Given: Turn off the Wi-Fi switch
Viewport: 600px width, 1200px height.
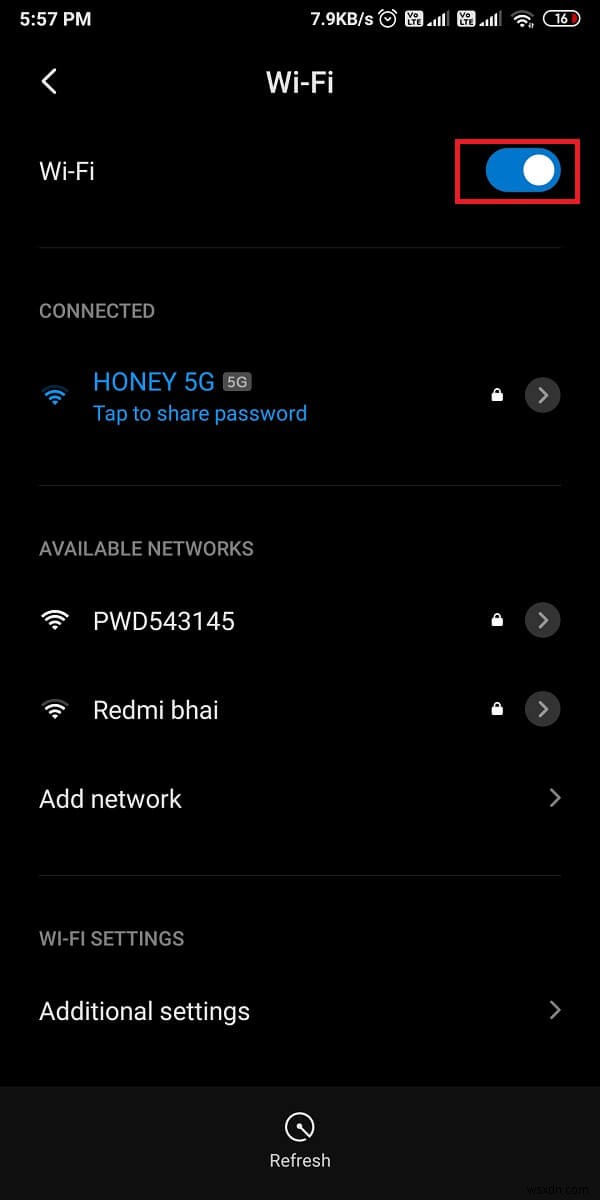Looking at the screenshot, I should pyautogui.click(x=523, y=171).
